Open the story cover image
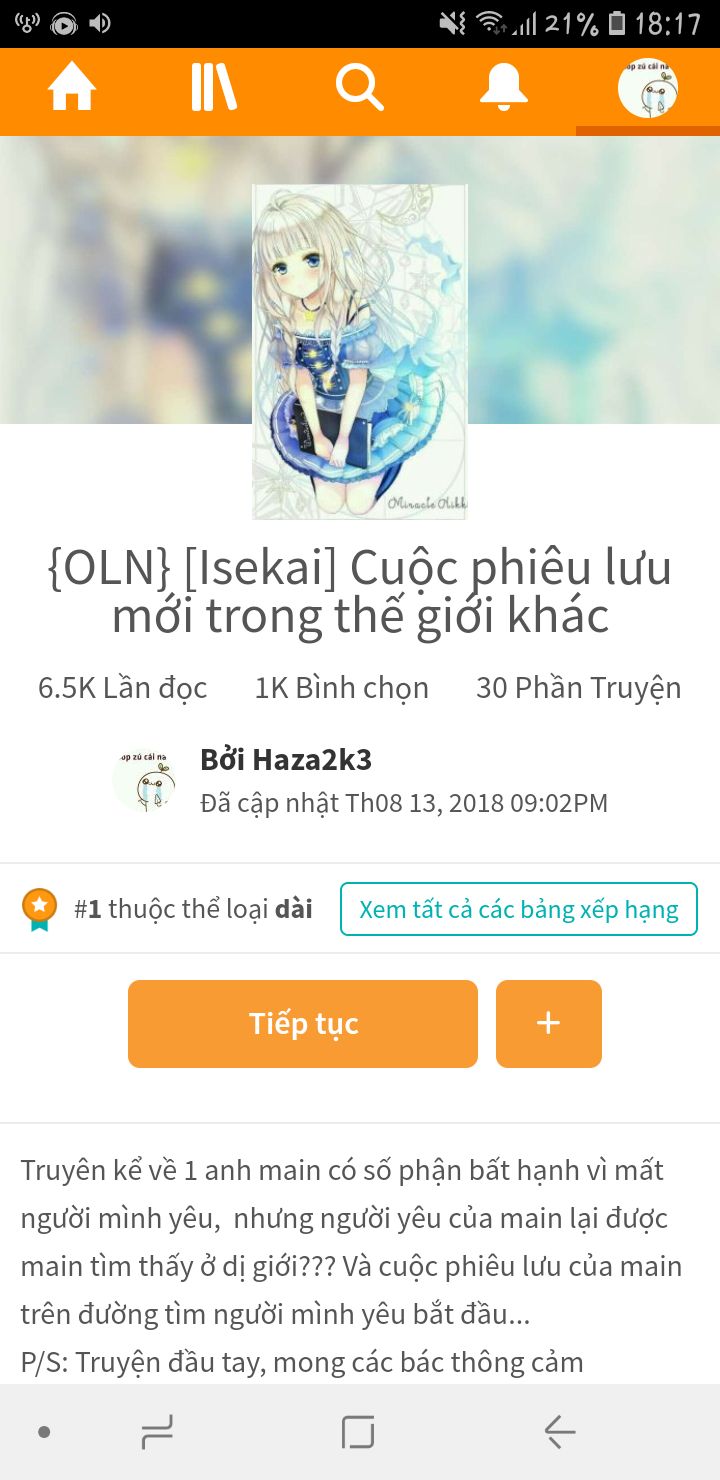The width and height of the screenshot is (720, 1480). tap(360, 352)
